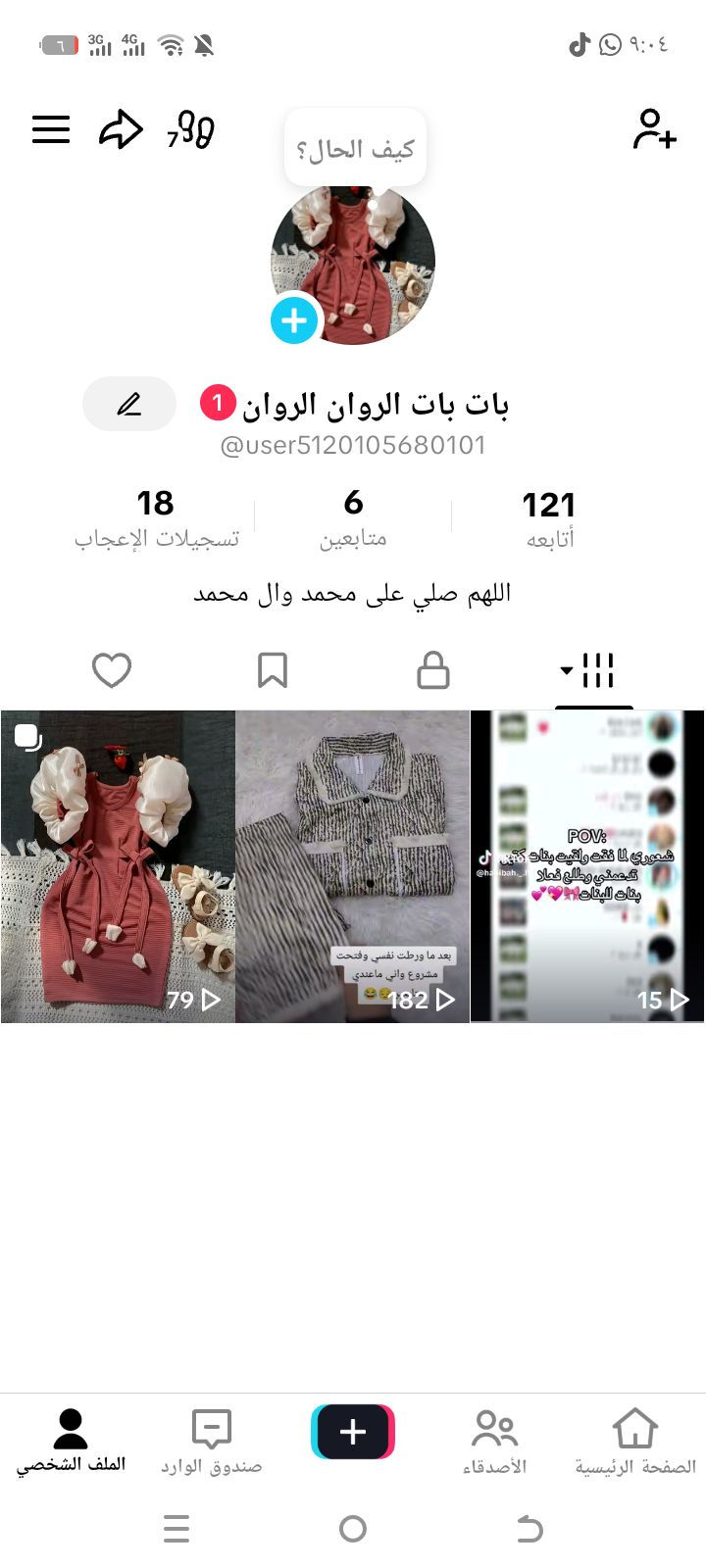Viewport: 706px width, 1568px height.
Task: Add a story with the blue plus badge
Action: click(294, 319)
